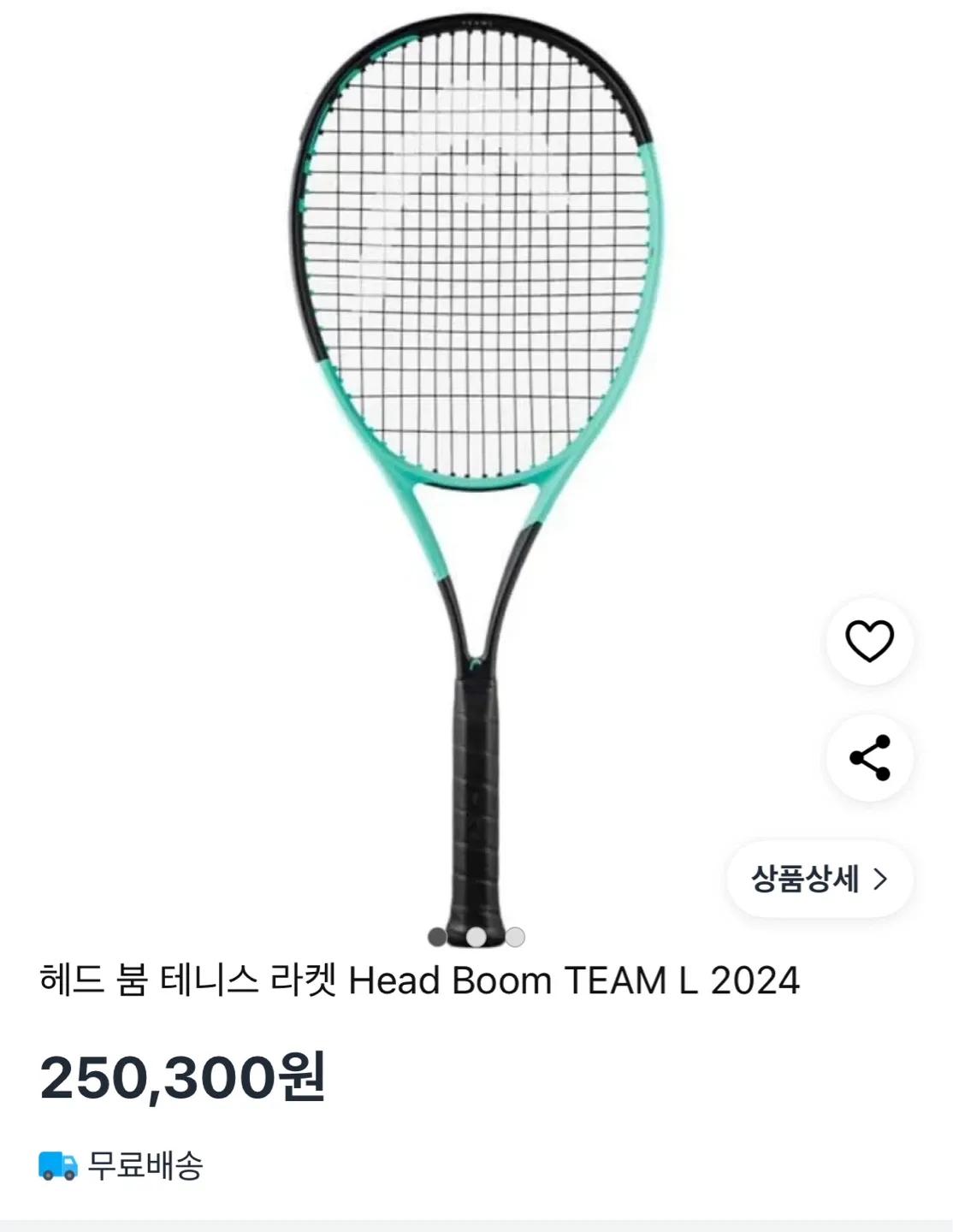Add this racket to the wishlist heart
Image resolution: width=953 pixels, height=1232 pixels.
[869, 641]
